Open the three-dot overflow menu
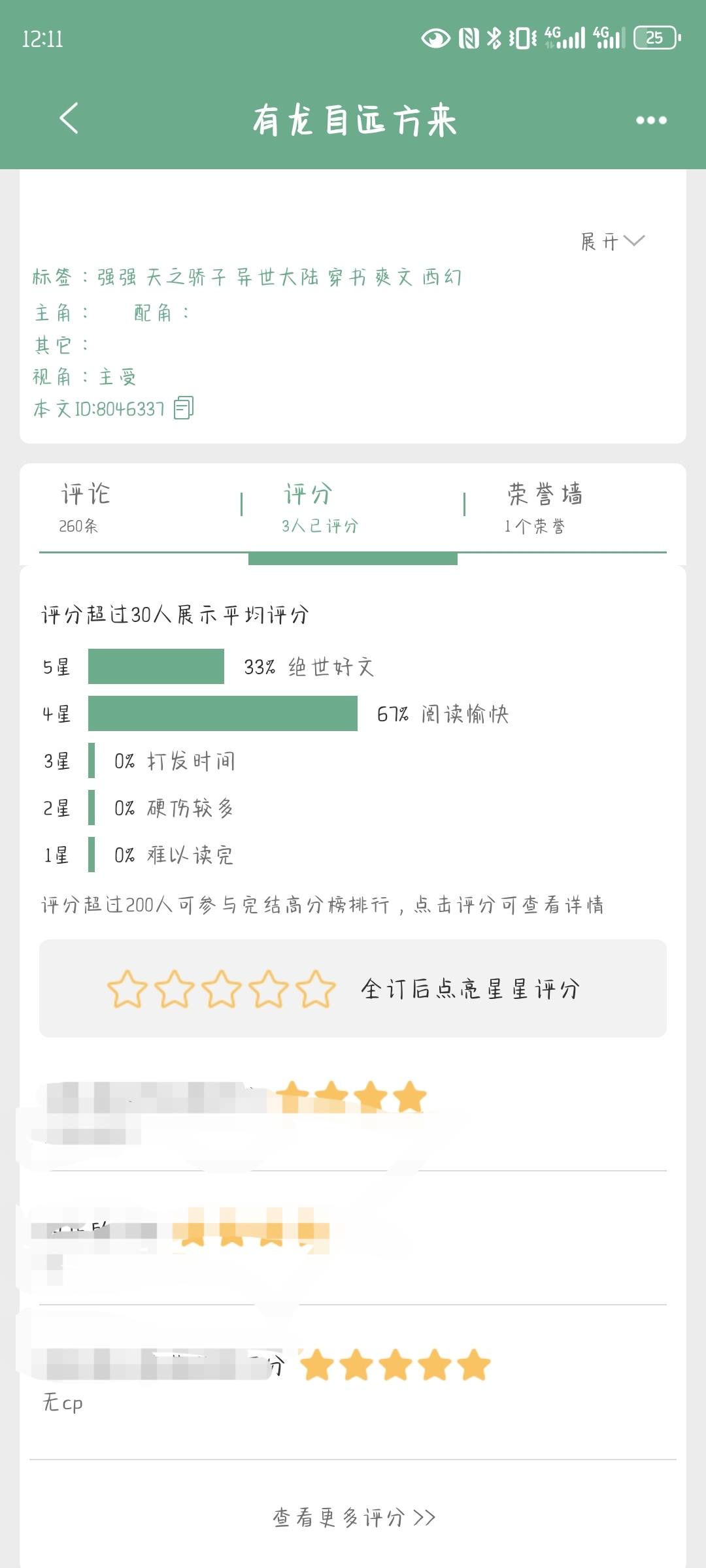 (651, 120)
